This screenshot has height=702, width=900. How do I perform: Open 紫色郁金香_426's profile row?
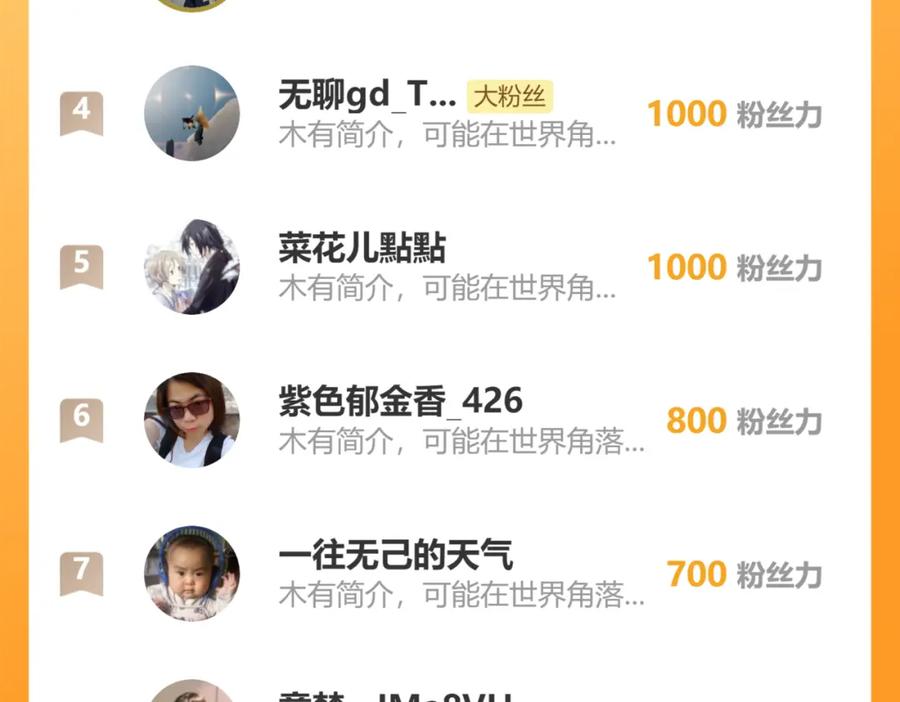[x=449, y=420]
